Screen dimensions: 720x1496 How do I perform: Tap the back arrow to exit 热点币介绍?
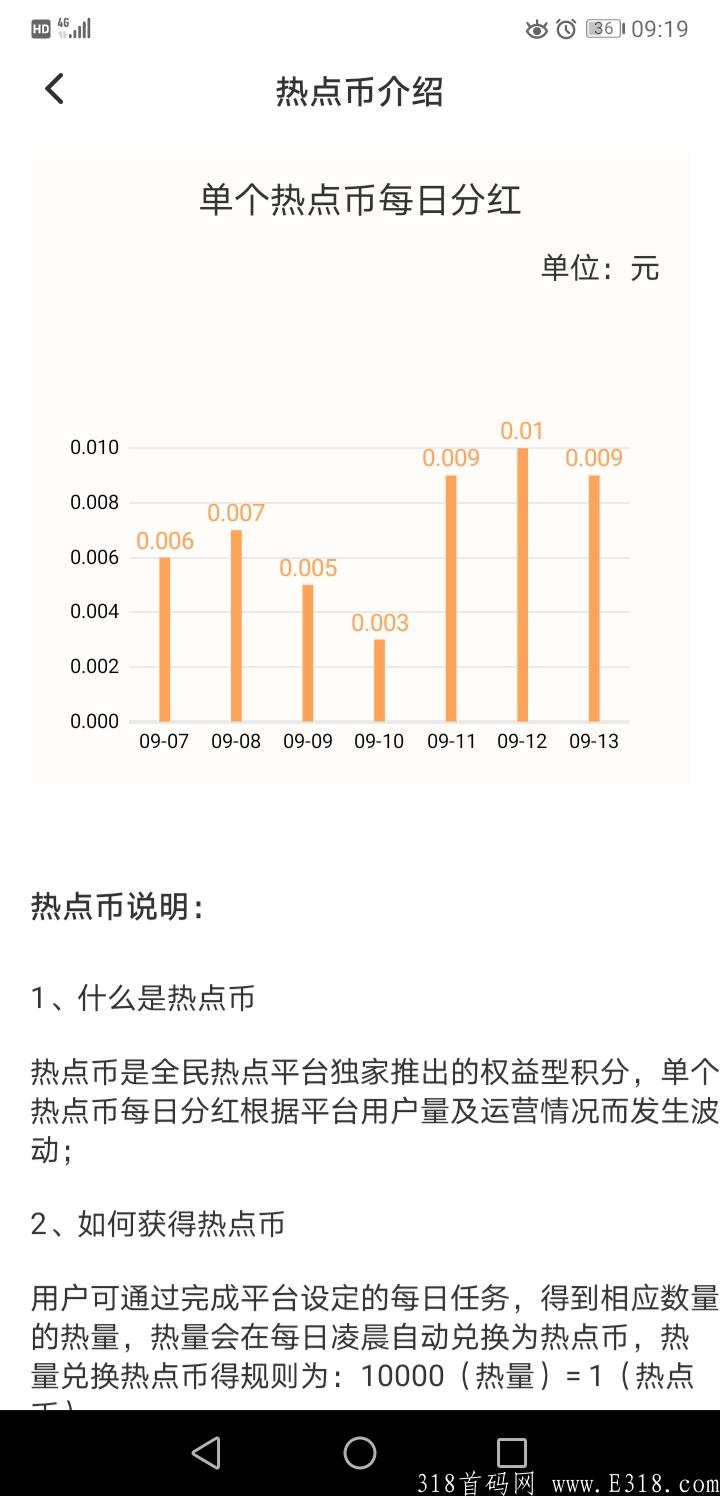(x=52, y=89)
